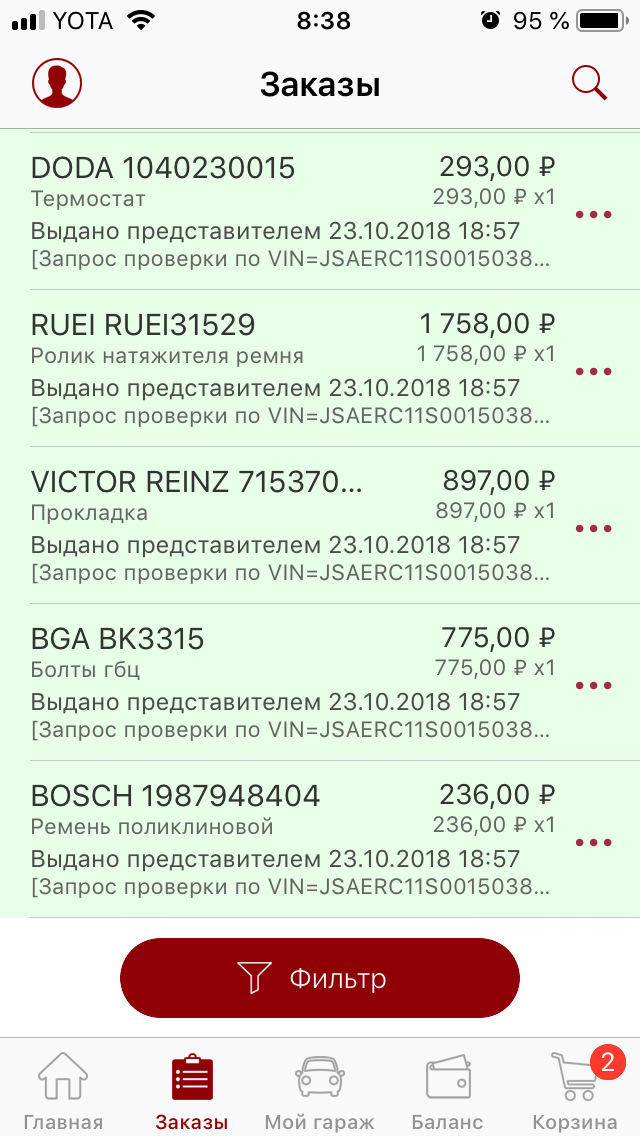Open the search magnifier icon
Image resolution: width=640 pixels, height=1136 pixels.
(x=589, y=83)
